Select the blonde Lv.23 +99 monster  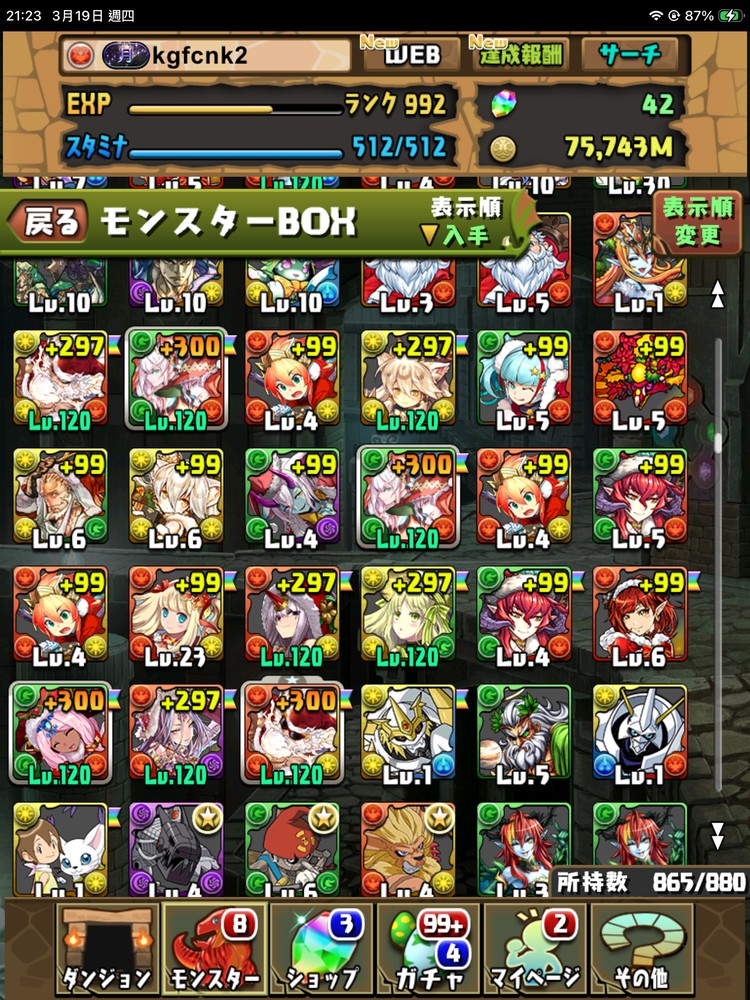pyautogui.click(x=176, y=615)
